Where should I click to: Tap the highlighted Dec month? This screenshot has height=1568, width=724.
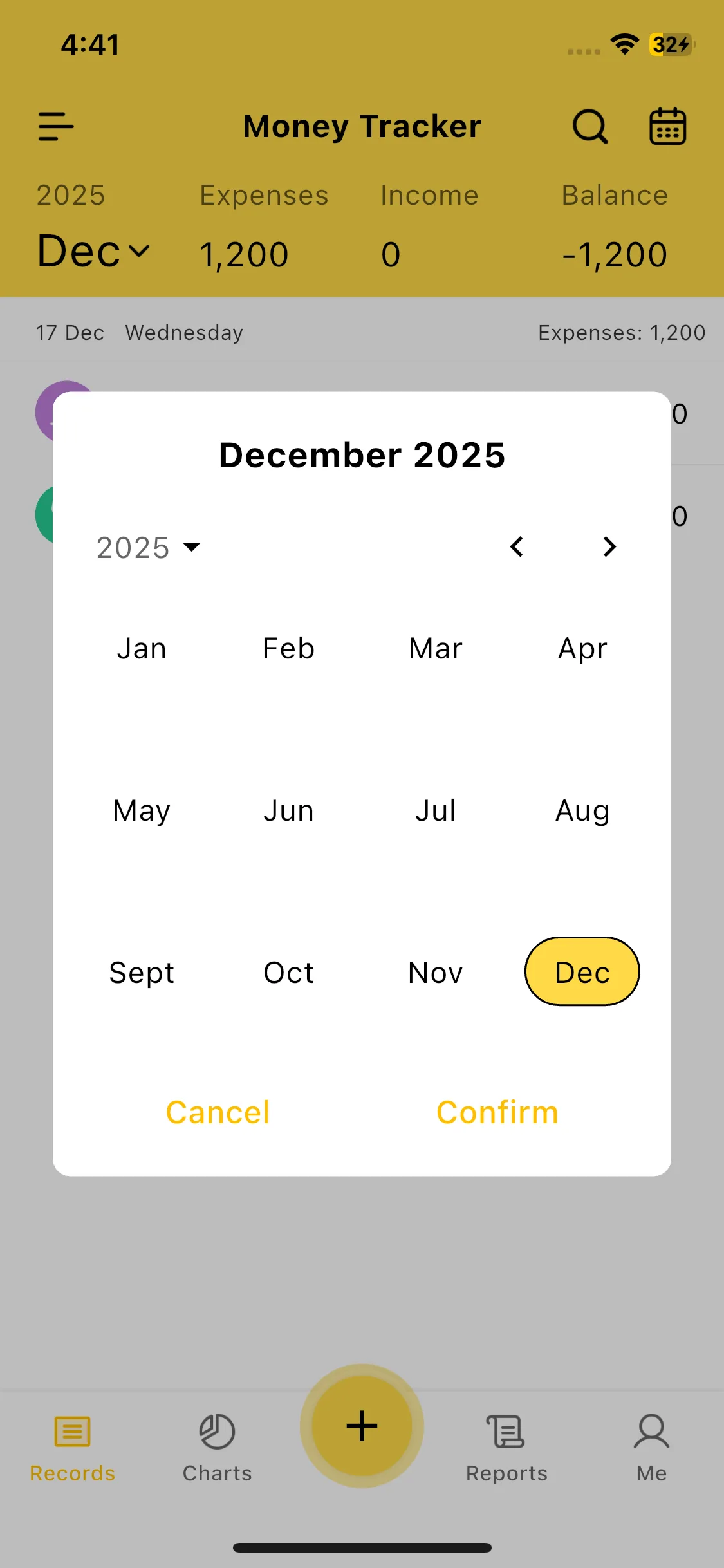[582, 972]
